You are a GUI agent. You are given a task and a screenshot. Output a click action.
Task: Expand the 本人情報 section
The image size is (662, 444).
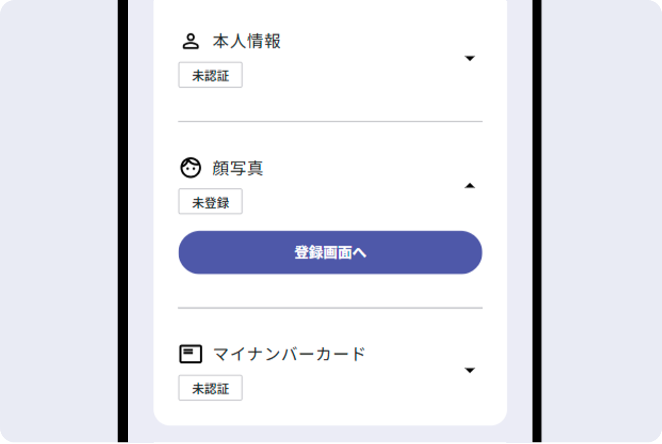(x=469, y=58)
